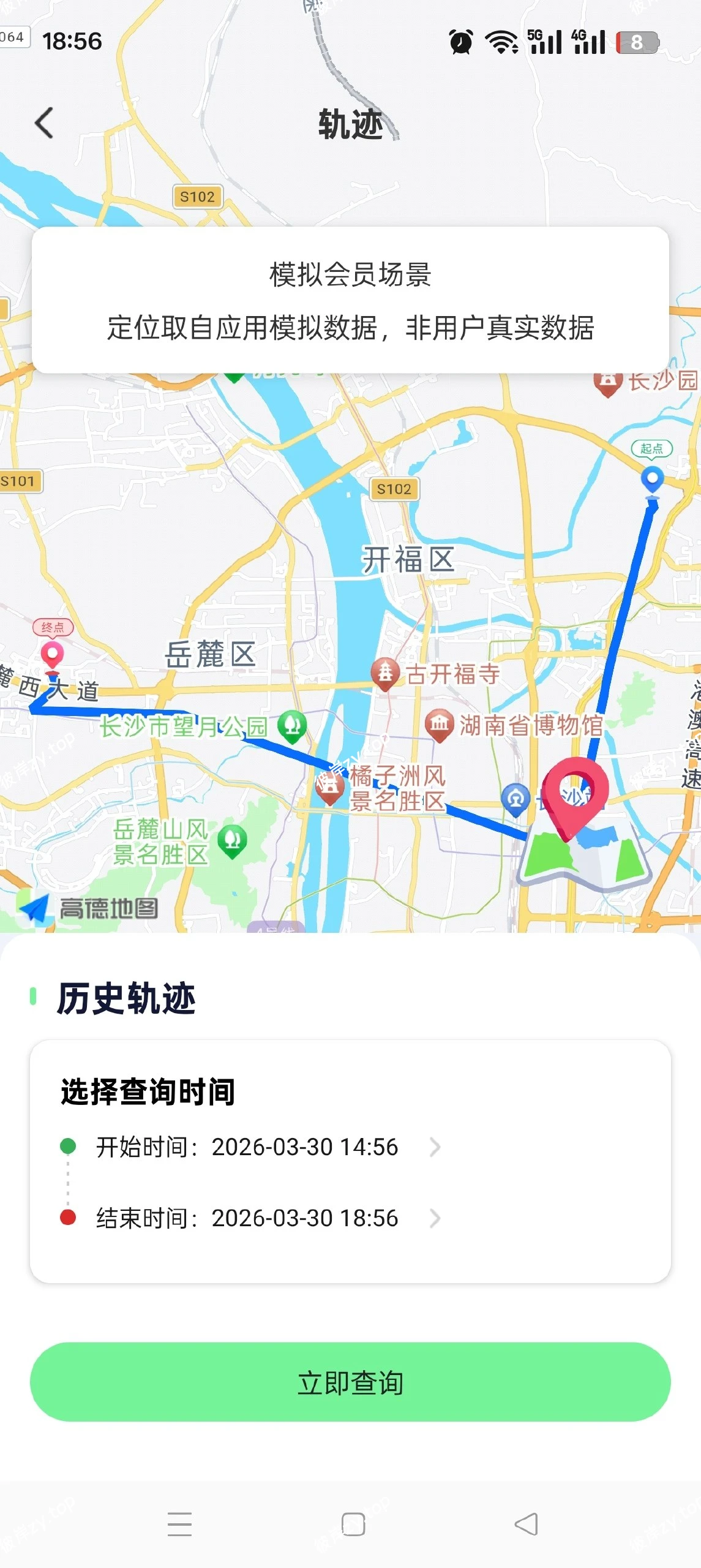
Task: Click the subway station icon near 橘子洲
Action: [x=517, y=798]
